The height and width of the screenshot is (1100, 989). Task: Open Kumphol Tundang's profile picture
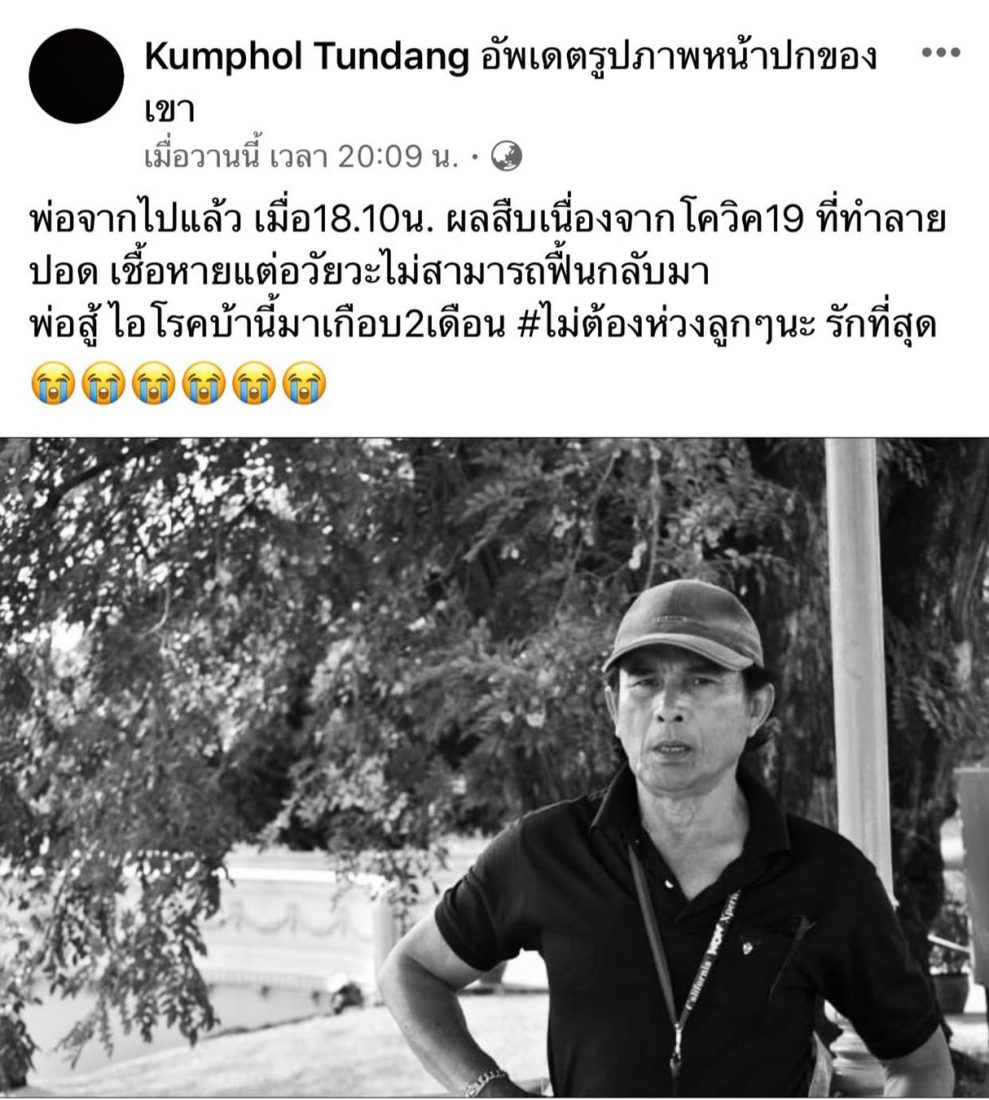pos(76,76)
